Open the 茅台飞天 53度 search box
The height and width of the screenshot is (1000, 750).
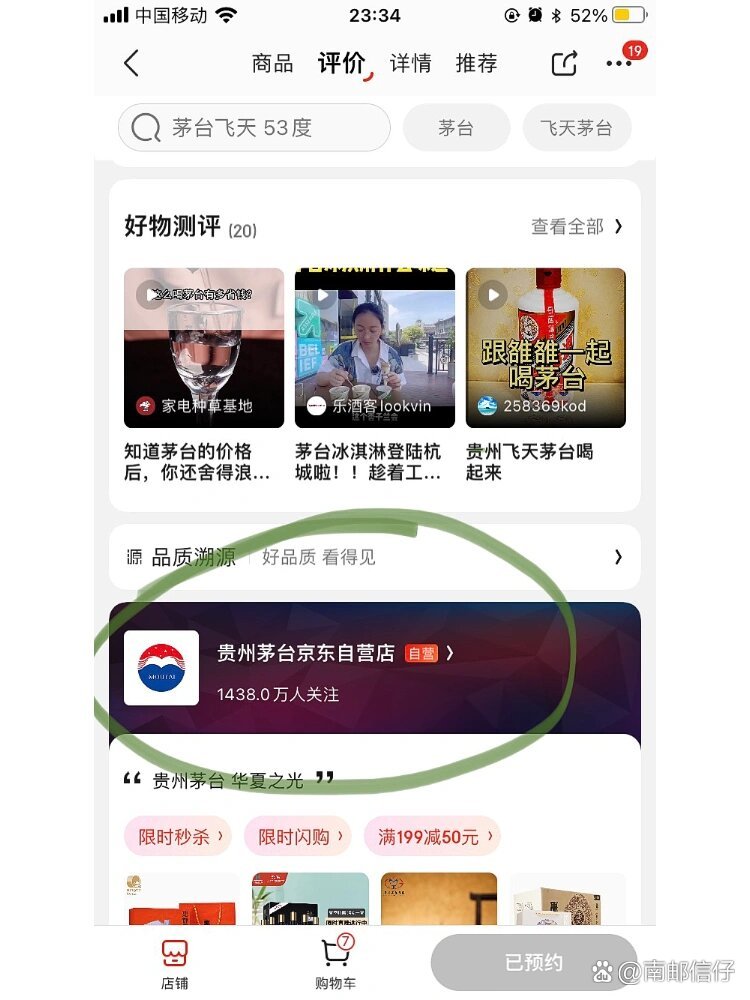click(254, 128)
